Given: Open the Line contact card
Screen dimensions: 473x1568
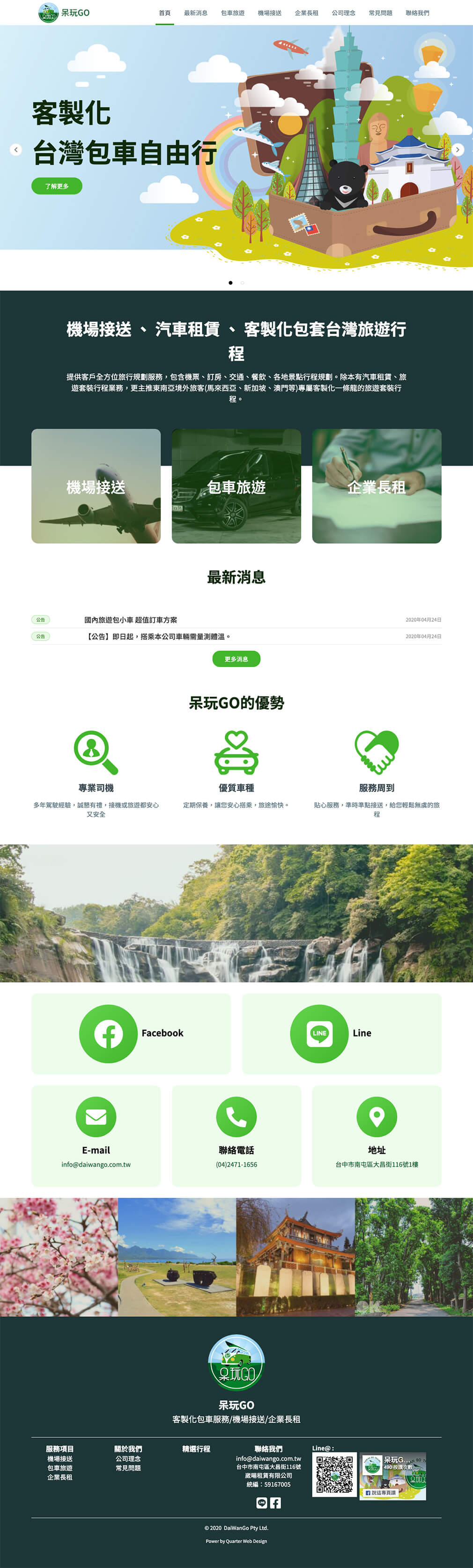Looking at the screenshot, I should tap(341, 1033).
